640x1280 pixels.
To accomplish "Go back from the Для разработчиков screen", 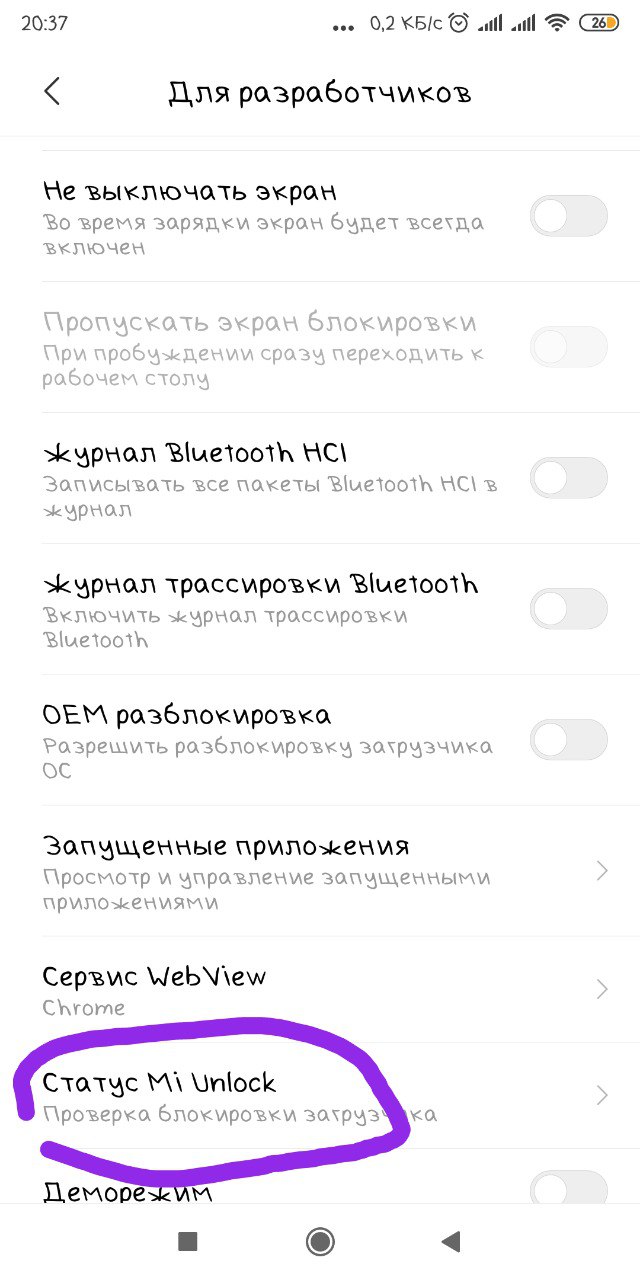I will point(52,92).
